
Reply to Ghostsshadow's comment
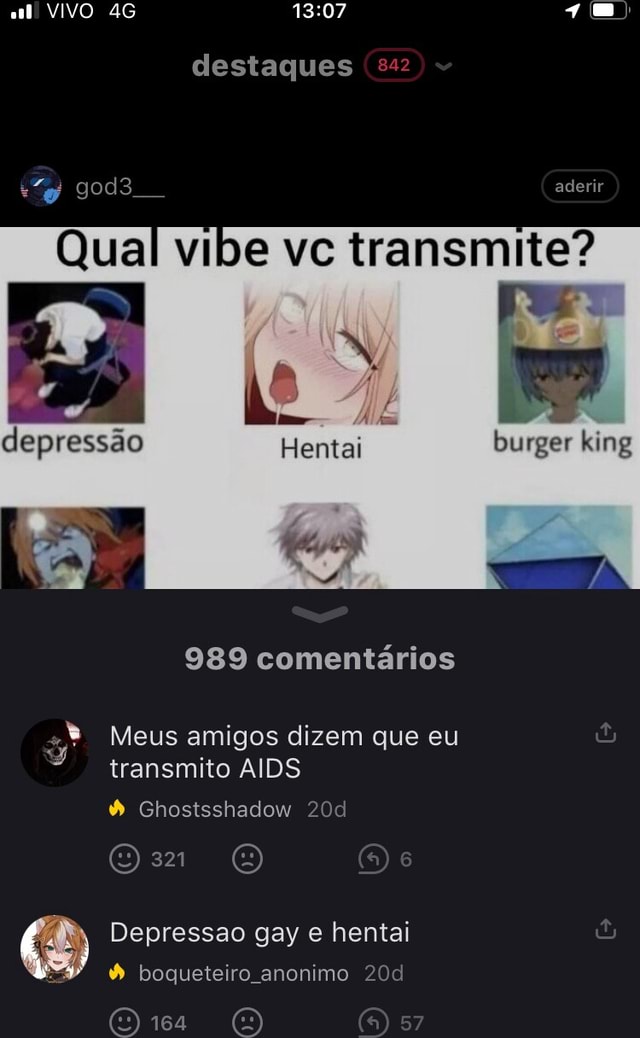[x=373, y=859]
